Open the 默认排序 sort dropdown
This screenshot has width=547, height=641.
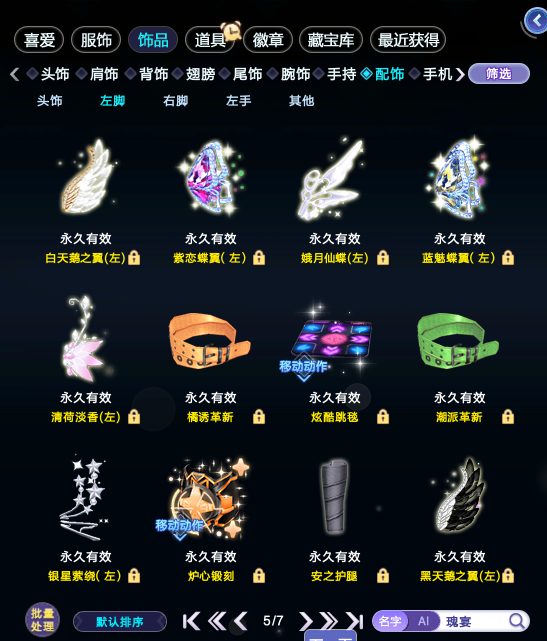pyautogui.click(x=120, y=622)
